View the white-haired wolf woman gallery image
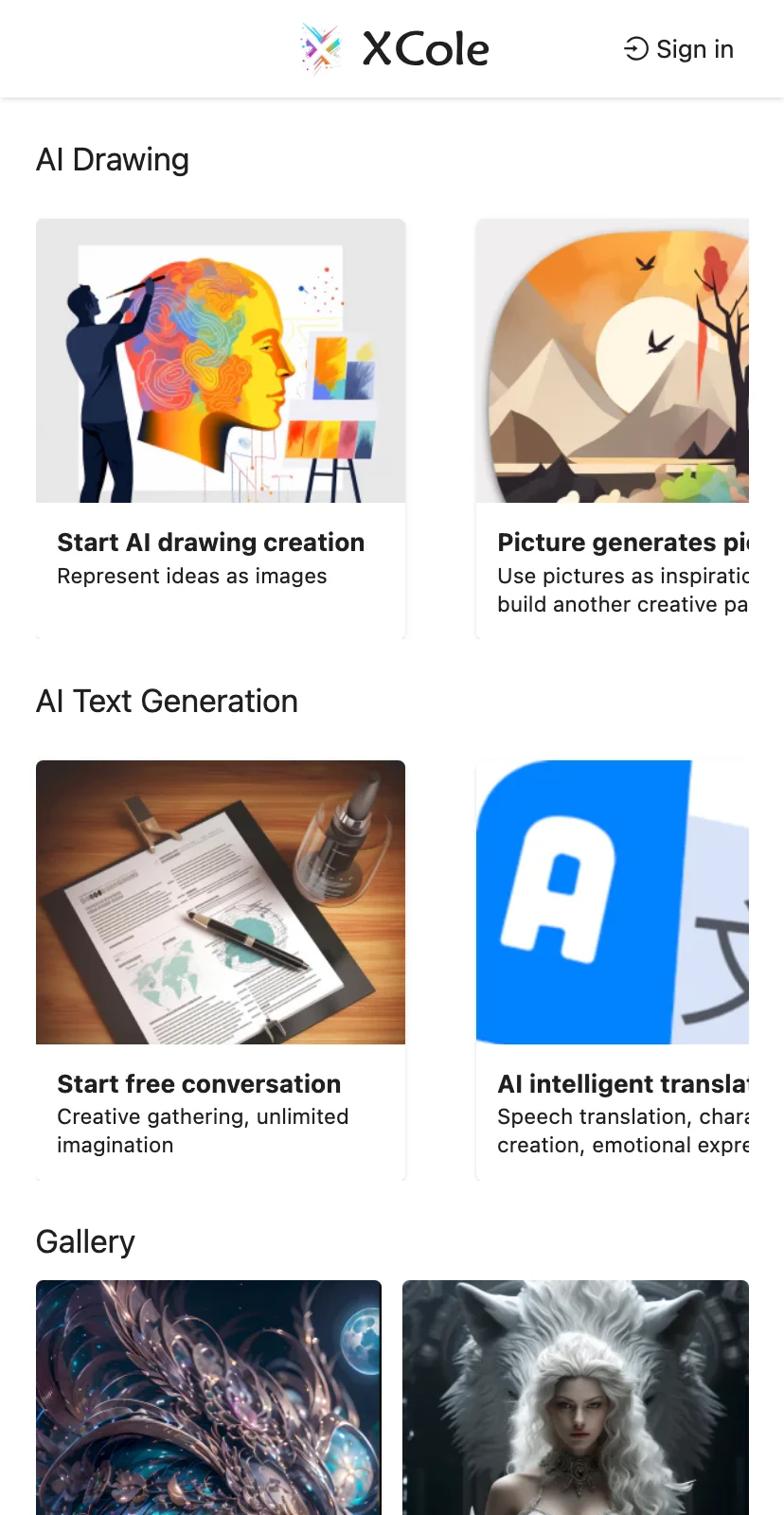The height and width of the screenshot is (1515, 784). (576, 1397)
